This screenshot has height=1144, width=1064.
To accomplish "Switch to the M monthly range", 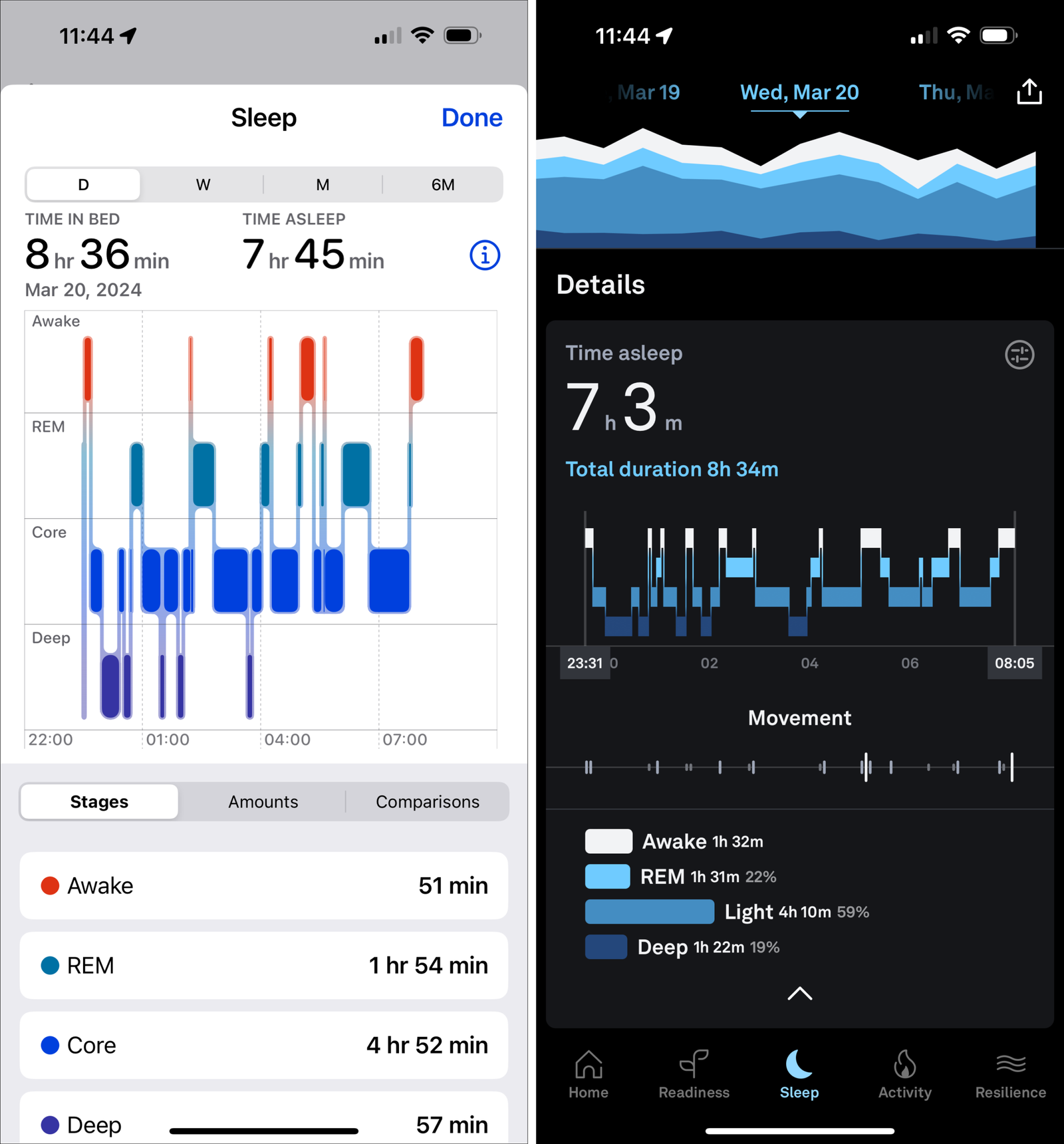I will coord(323,185).
